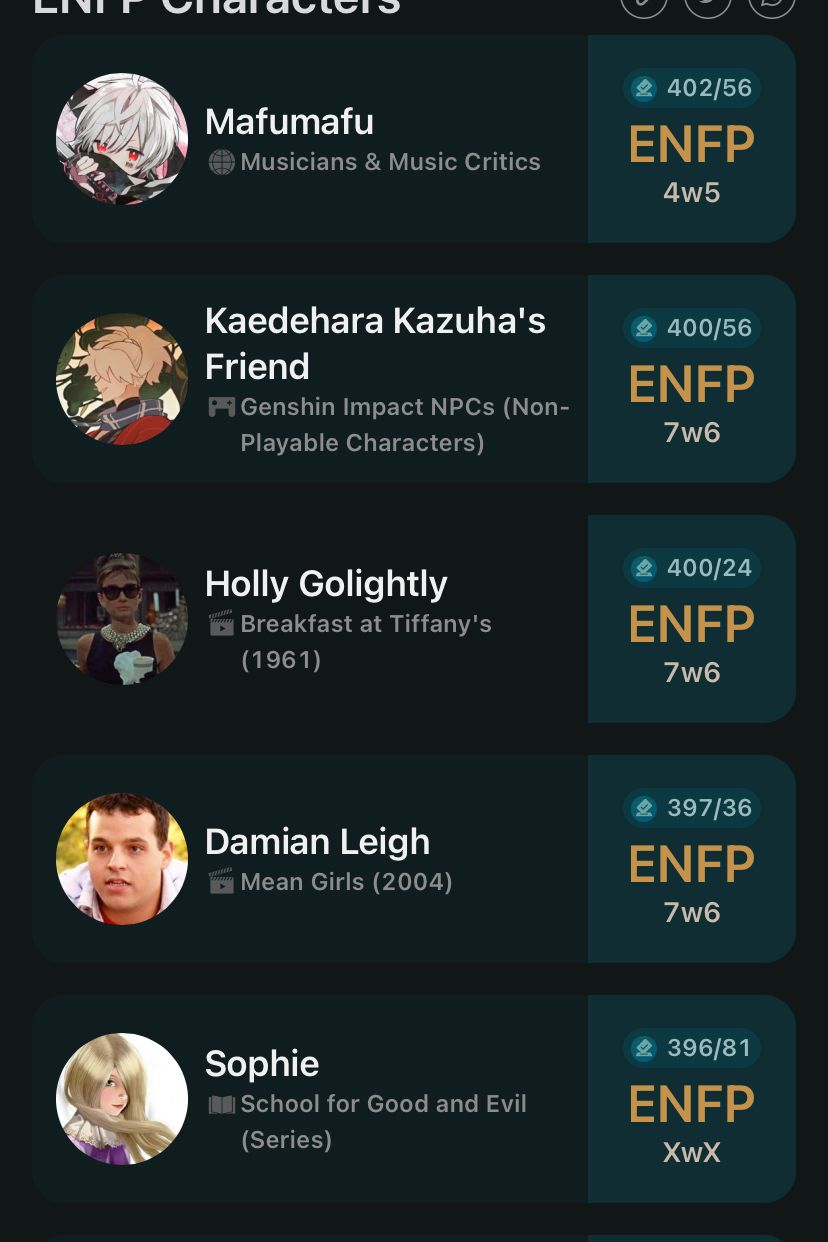
Task: Open comments via the speech bubble icon
Action: [770, 8]
